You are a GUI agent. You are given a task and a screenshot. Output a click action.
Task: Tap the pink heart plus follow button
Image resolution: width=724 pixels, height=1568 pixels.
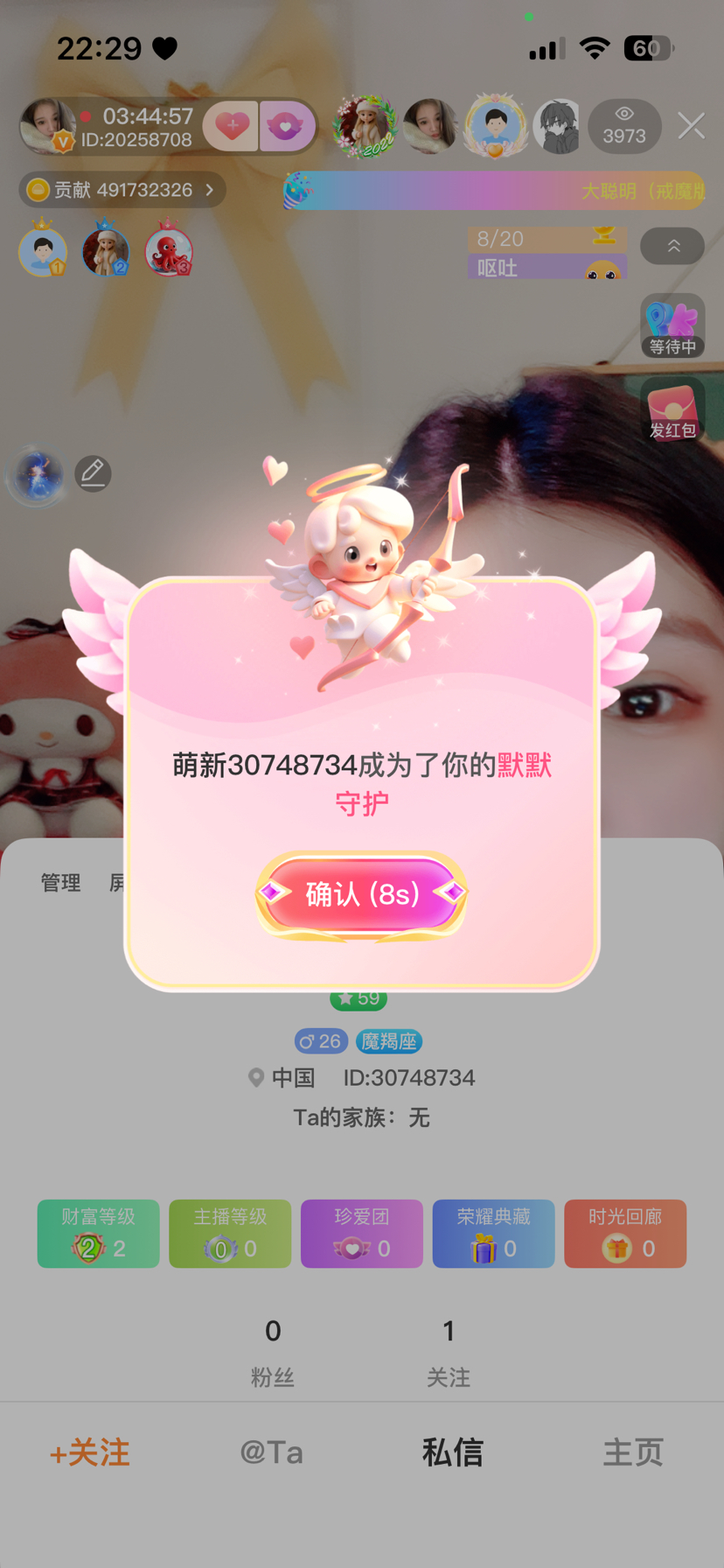[232, 126]
